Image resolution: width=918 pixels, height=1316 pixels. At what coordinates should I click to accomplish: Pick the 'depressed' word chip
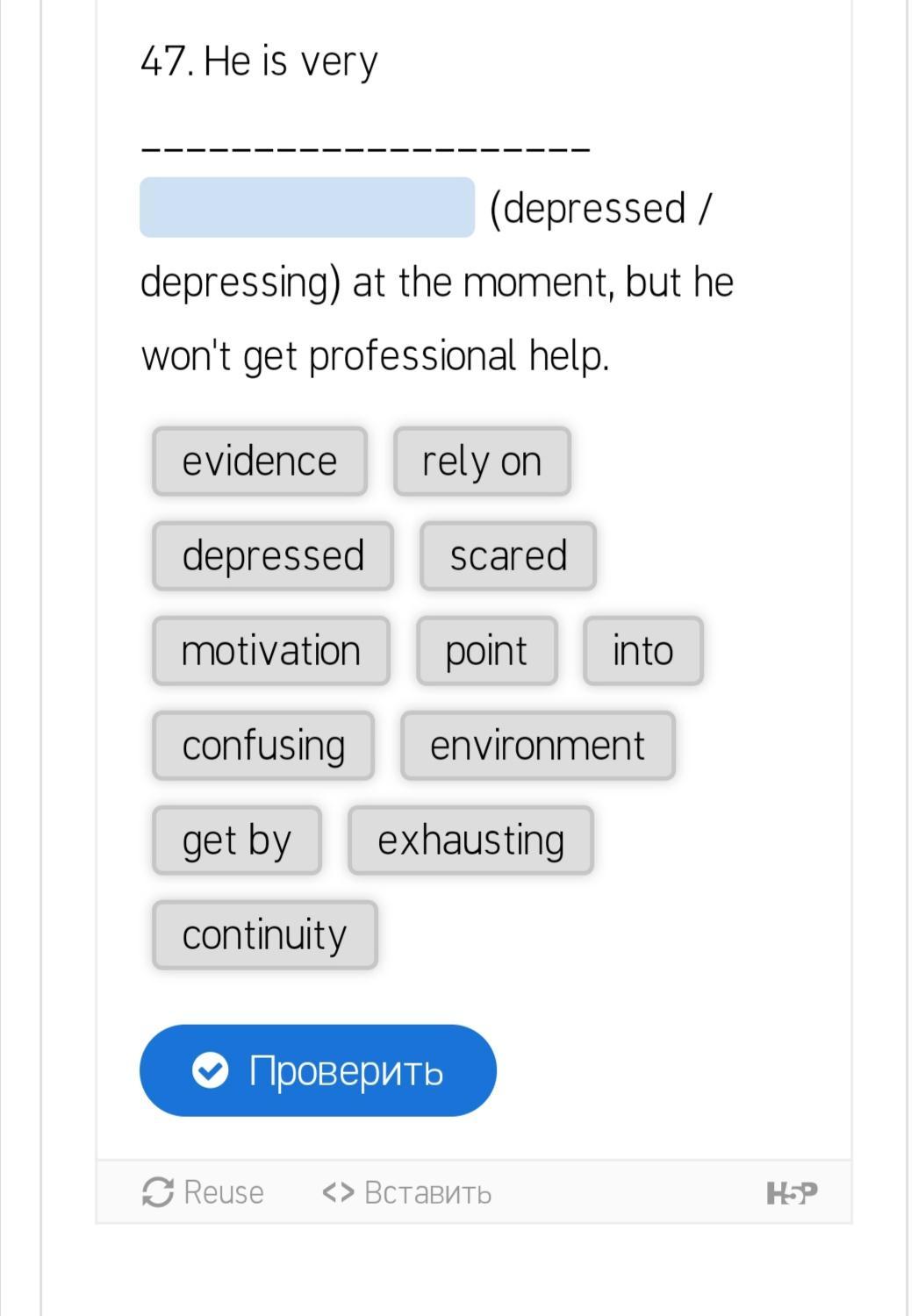[x=272, y=556]
